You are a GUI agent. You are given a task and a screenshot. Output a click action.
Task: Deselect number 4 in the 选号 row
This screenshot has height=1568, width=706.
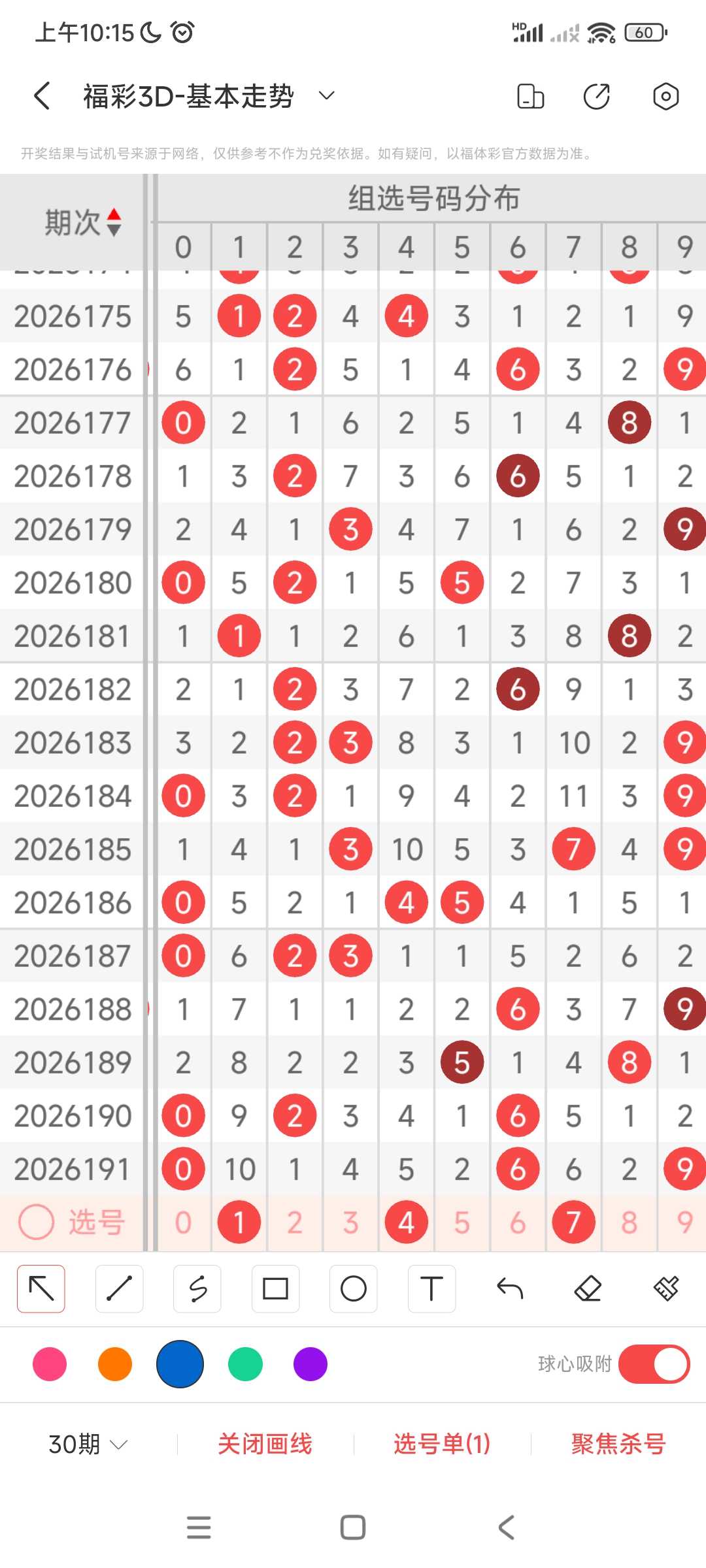point(406,1222)
